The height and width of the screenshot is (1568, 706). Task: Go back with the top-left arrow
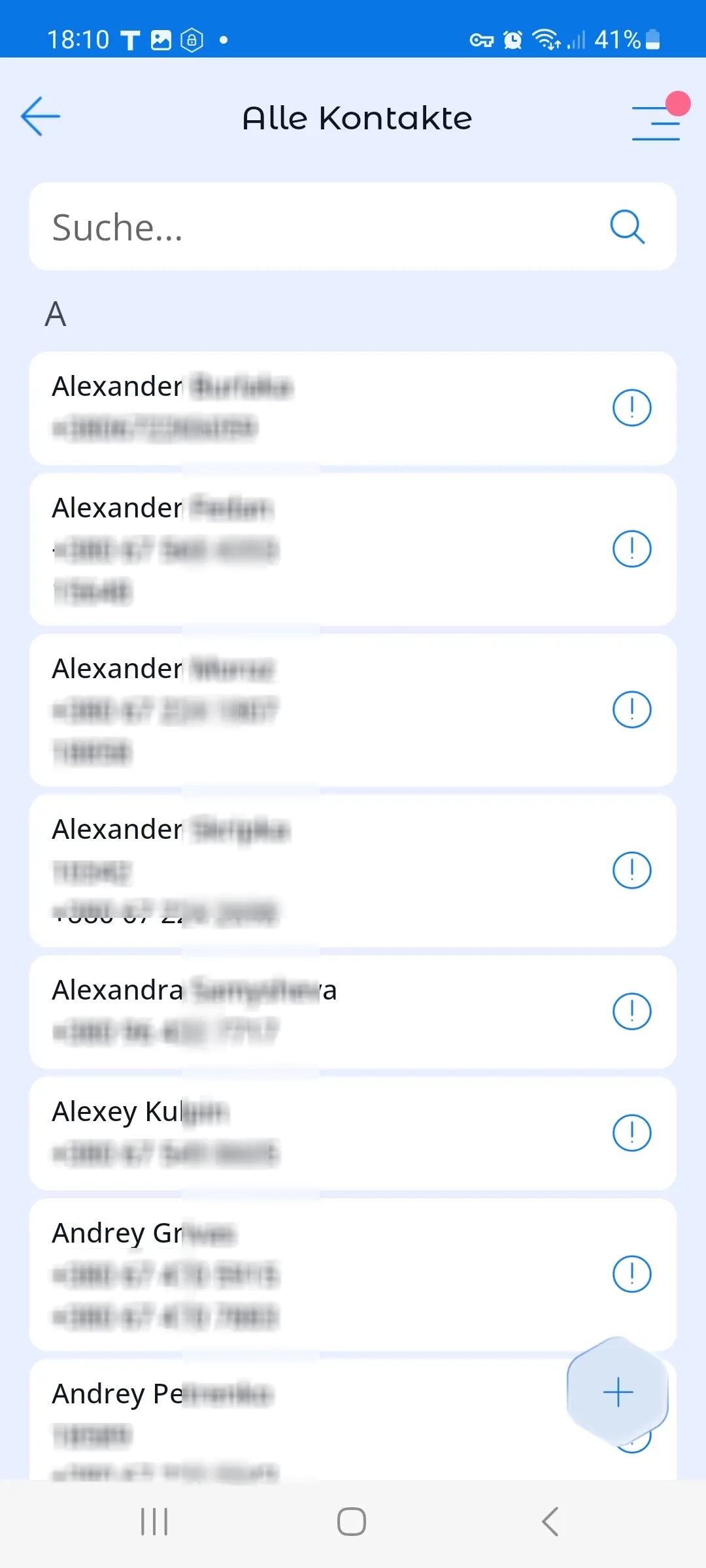tap(41, 117)
